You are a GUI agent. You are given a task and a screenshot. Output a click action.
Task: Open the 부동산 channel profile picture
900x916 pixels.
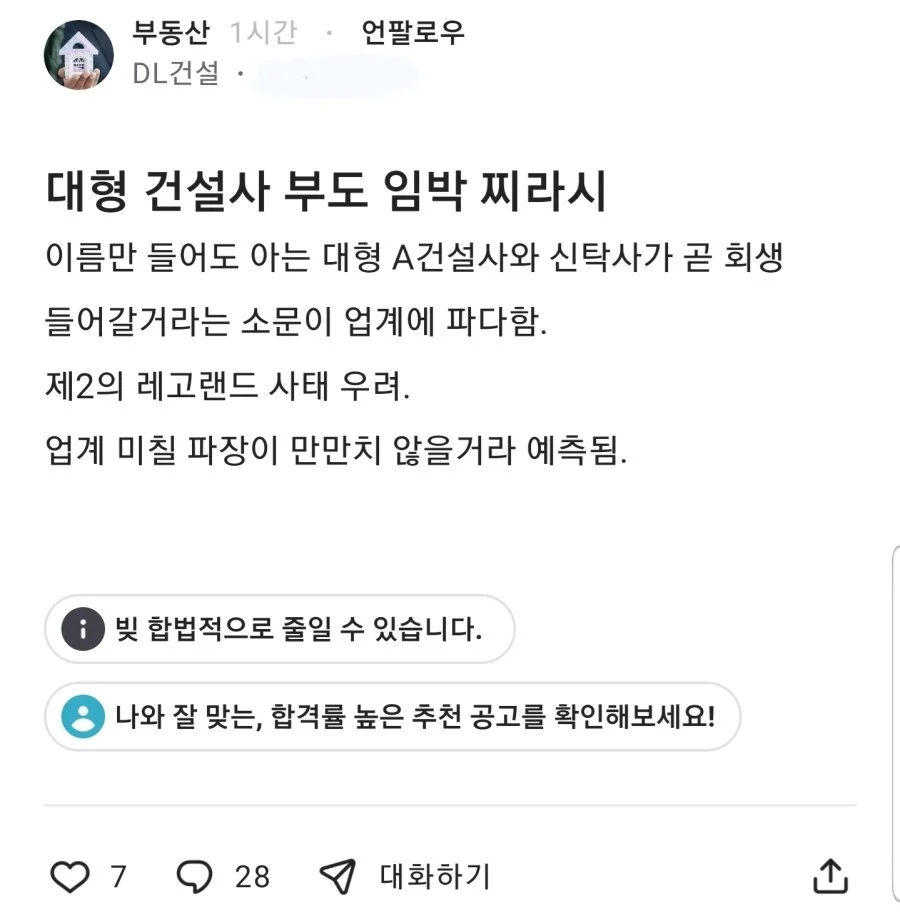(x=79, y=55)
